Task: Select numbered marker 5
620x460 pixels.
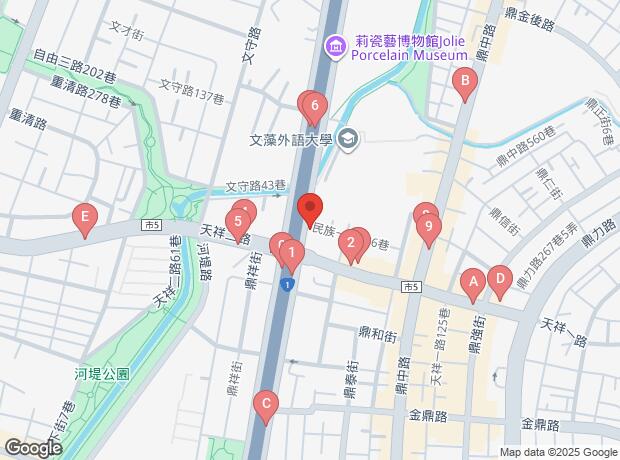Action: click(x=238, y=222)
